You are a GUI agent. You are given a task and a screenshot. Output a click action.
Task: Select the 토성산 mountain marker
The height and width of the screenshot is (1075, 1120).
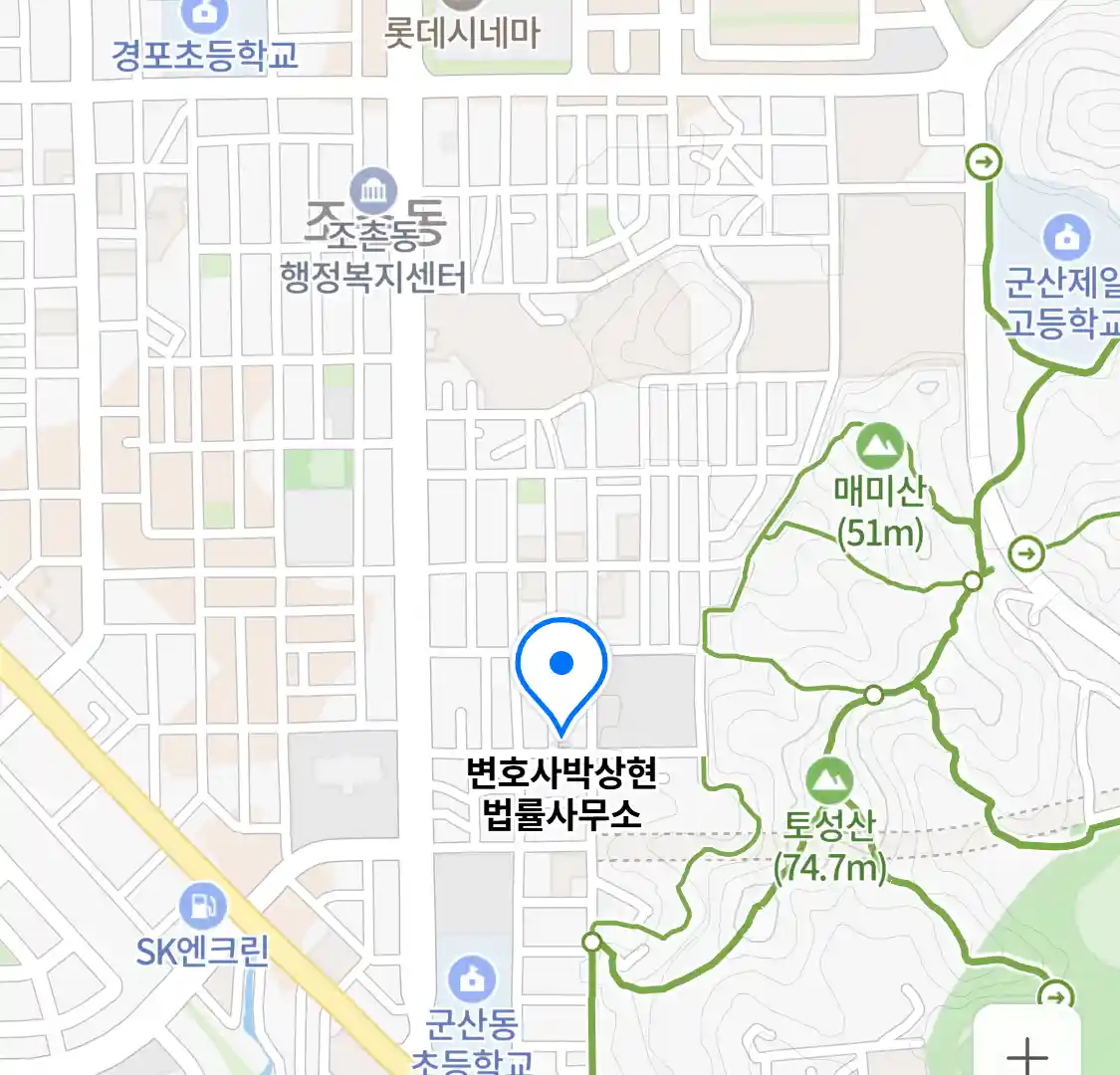pos(829,781)
